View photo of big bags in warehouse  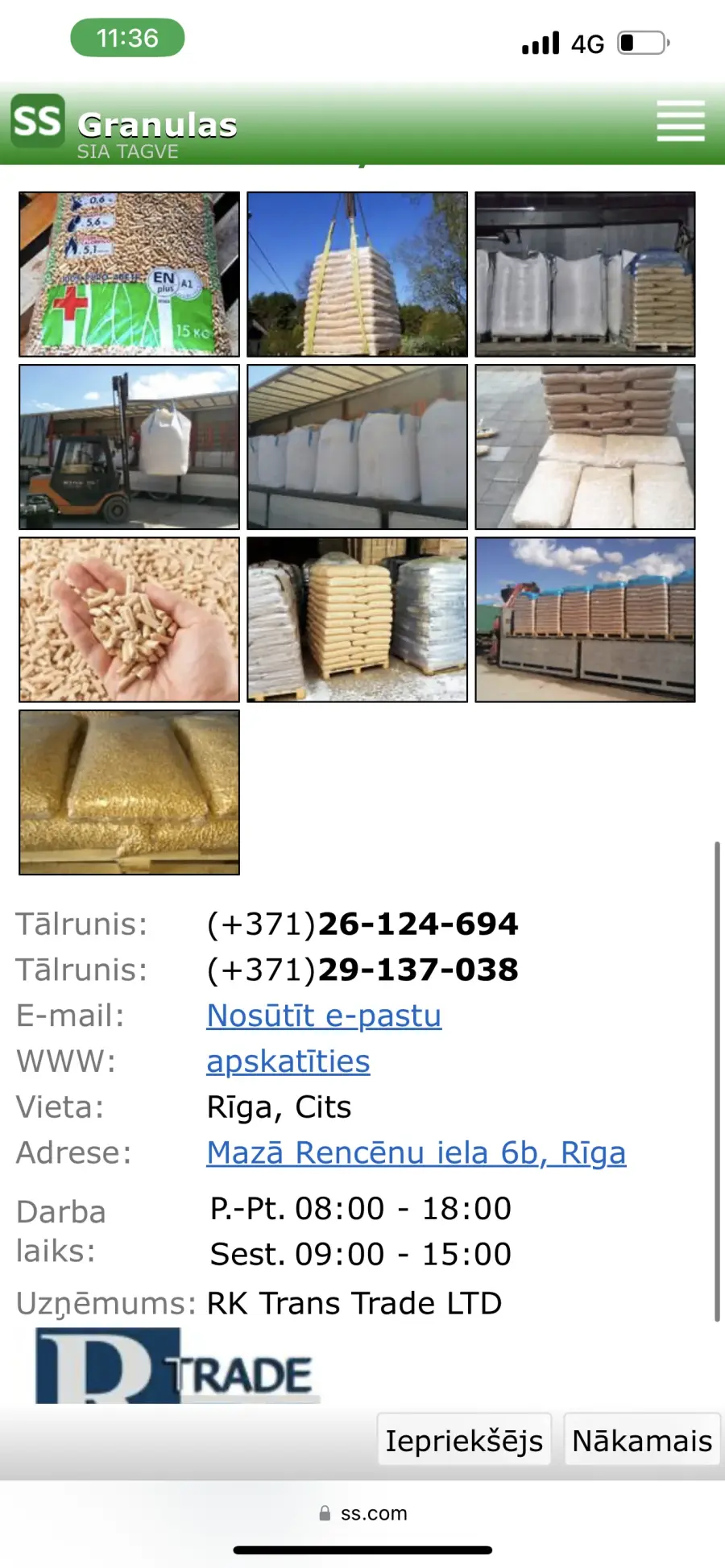[586, 274]
